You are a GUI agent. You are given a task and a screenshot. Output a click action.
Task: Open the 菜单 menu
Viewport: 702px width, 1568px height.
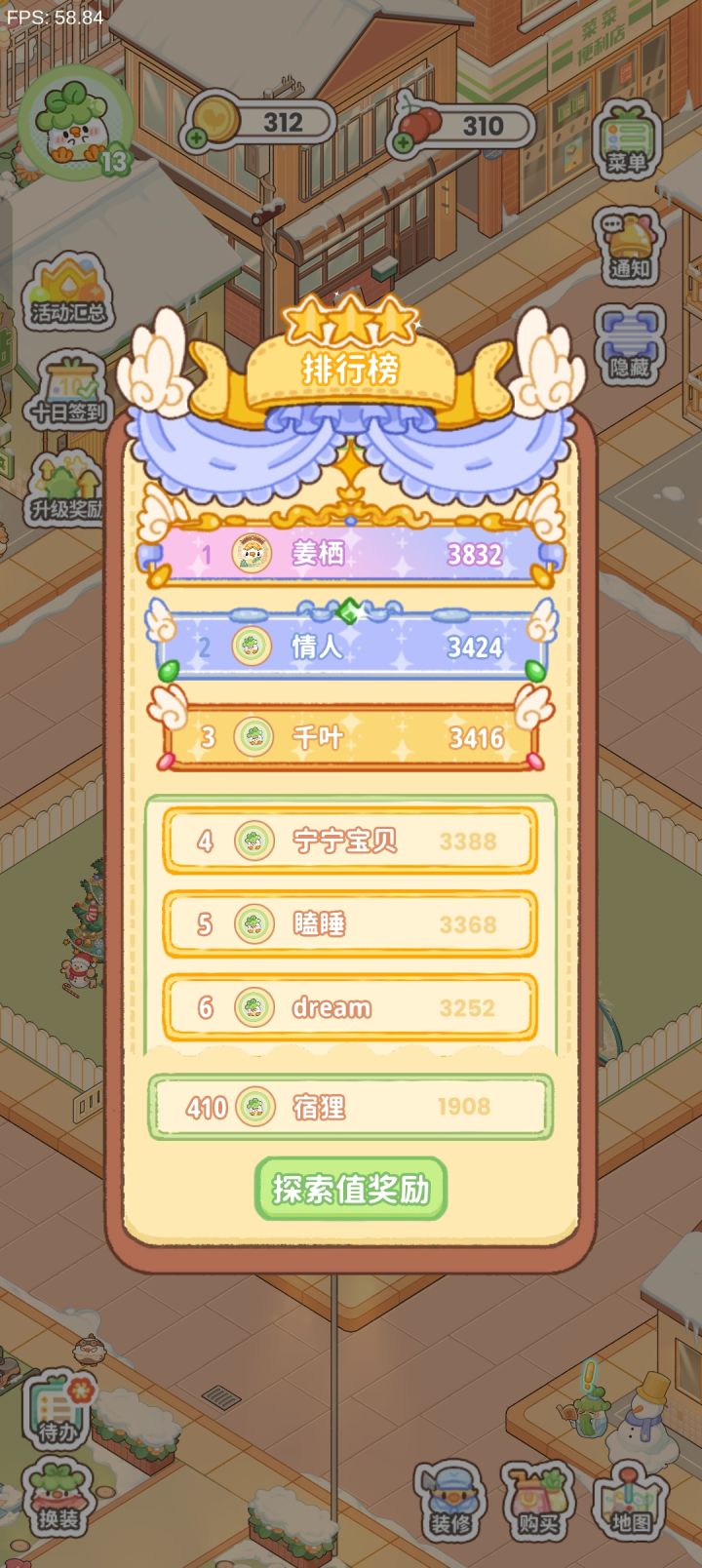click(627, 138)
